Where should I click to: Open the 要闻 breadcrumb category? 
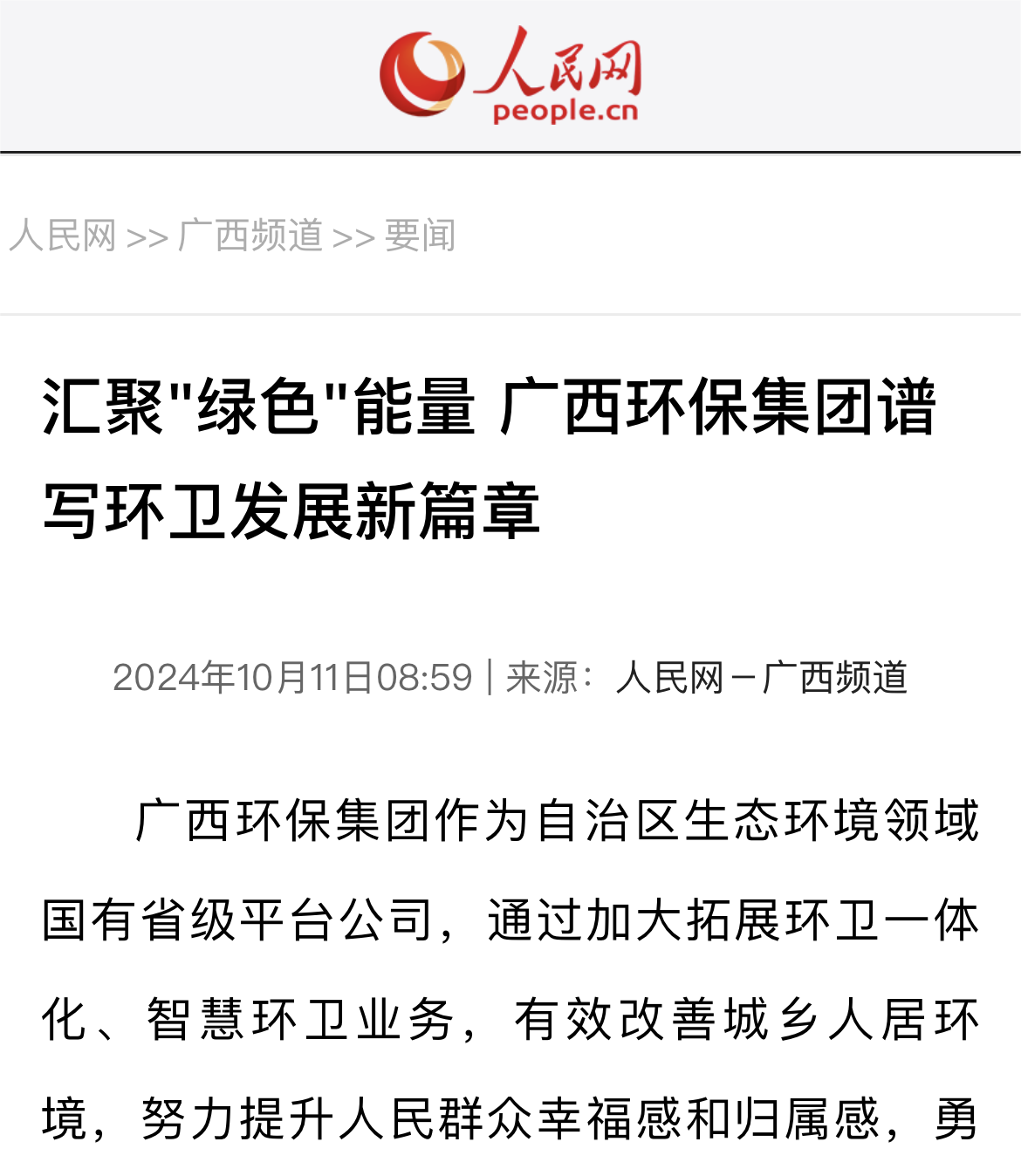(420, 236)
